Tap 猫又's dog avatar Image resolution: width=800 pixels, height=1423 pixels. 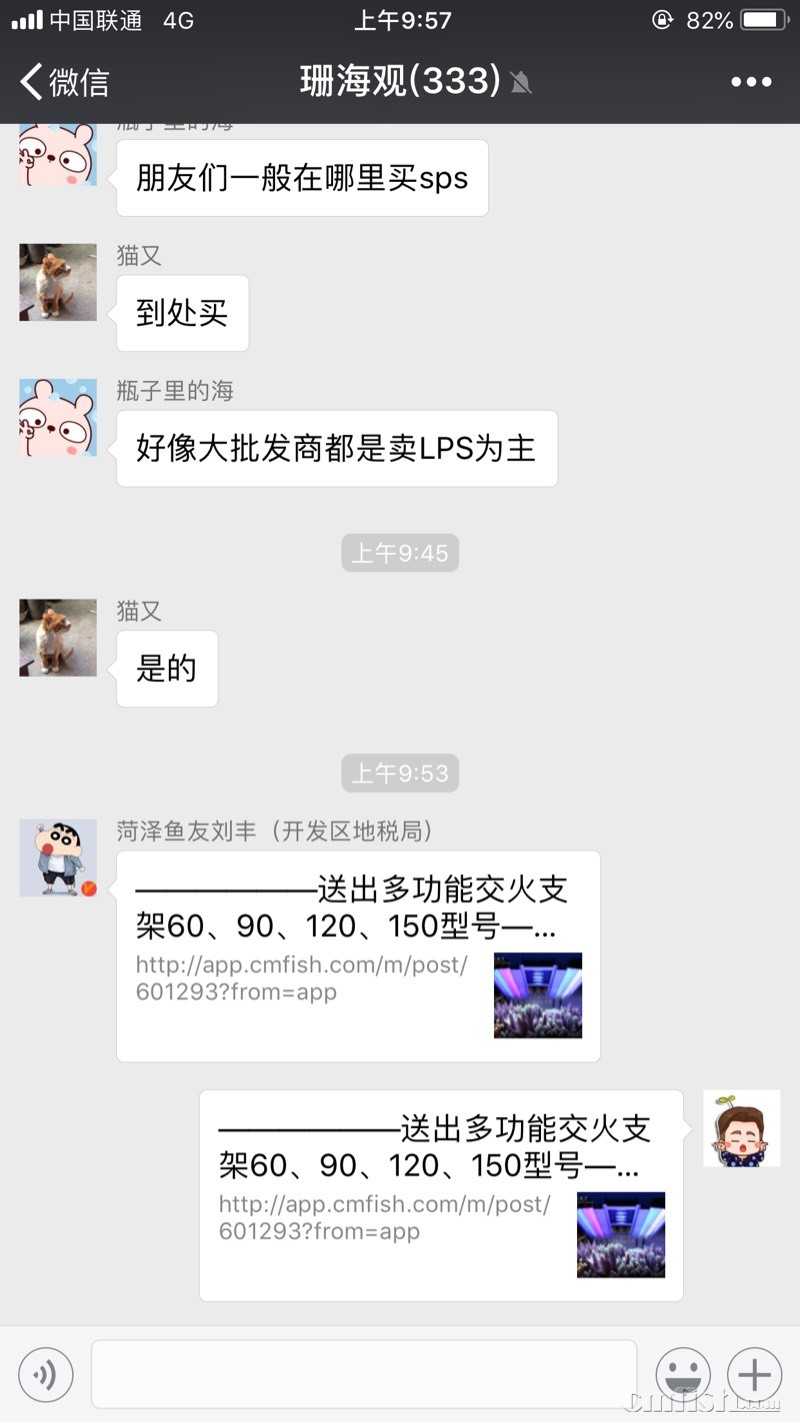coord(57,282)
